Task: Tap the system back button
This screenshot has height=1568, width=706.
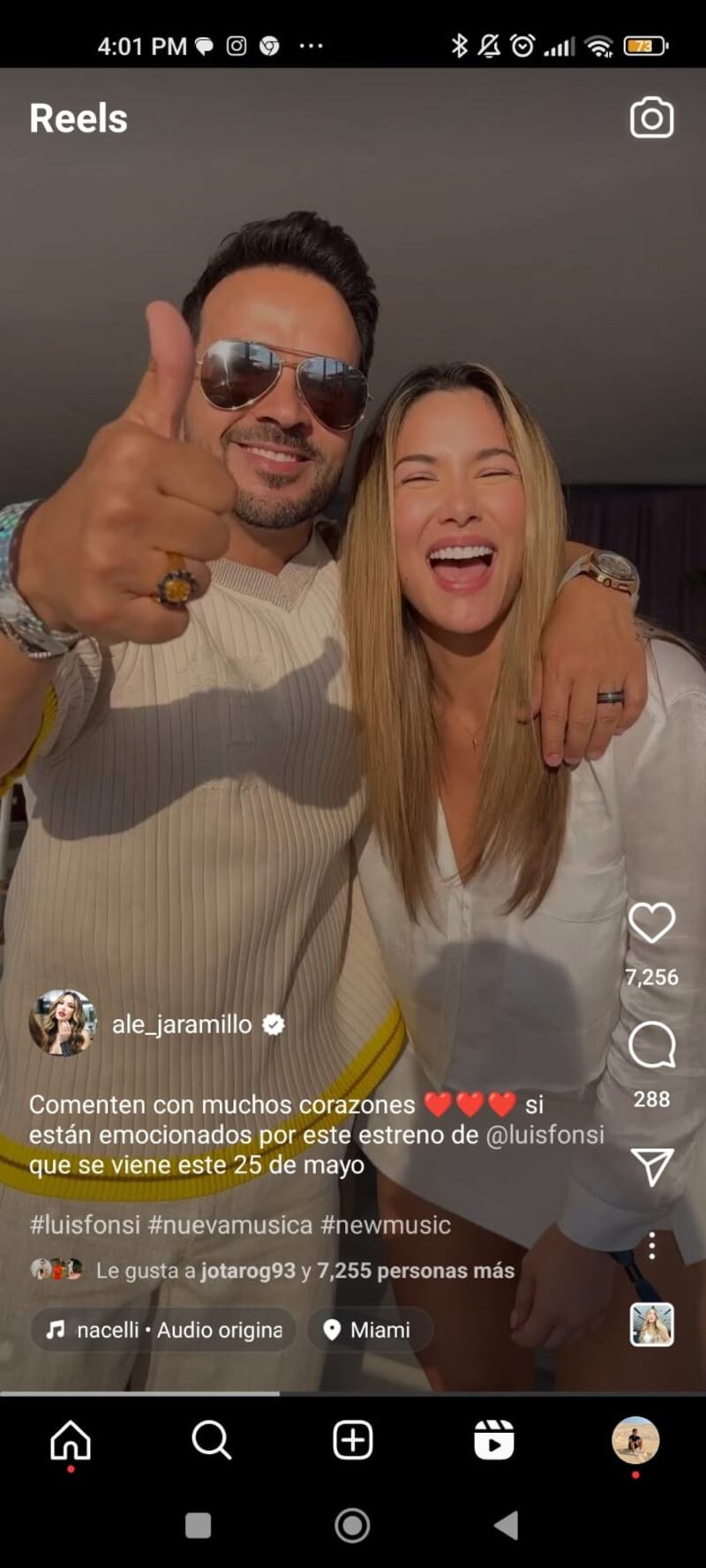Action: click(x=506, y=1525)
